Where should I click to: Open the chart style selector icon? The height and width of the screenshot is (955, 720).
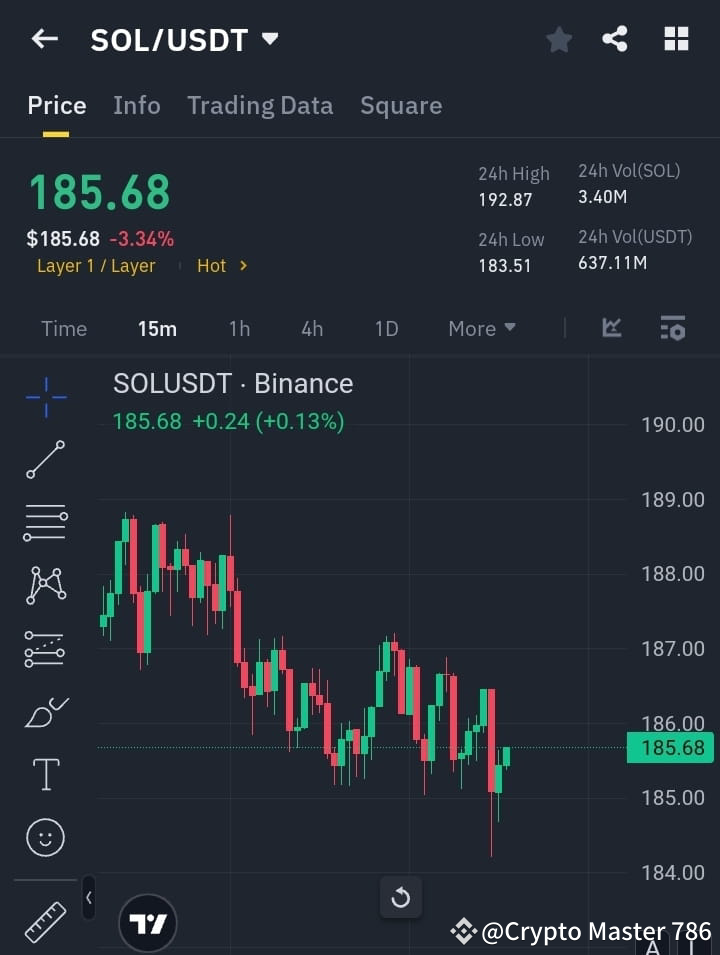tap(610, 328)
